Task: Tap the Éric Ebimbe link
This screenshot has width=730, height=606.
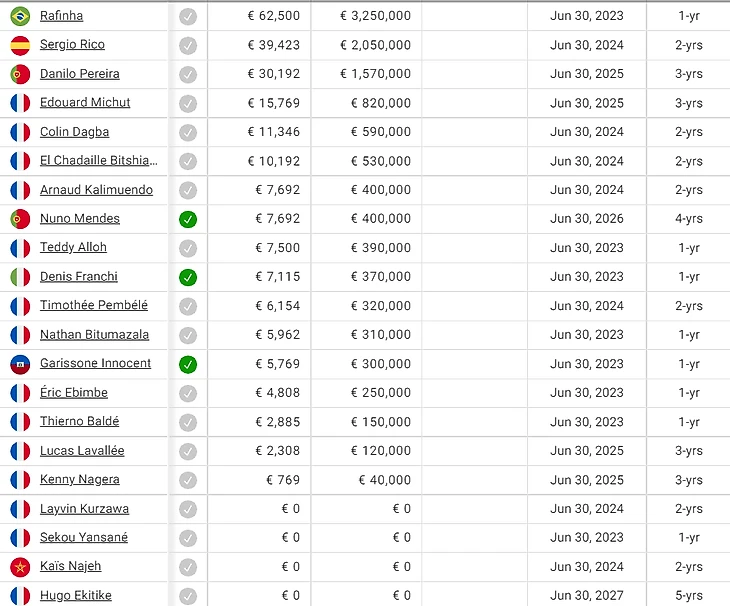Action: pos(73,393)
